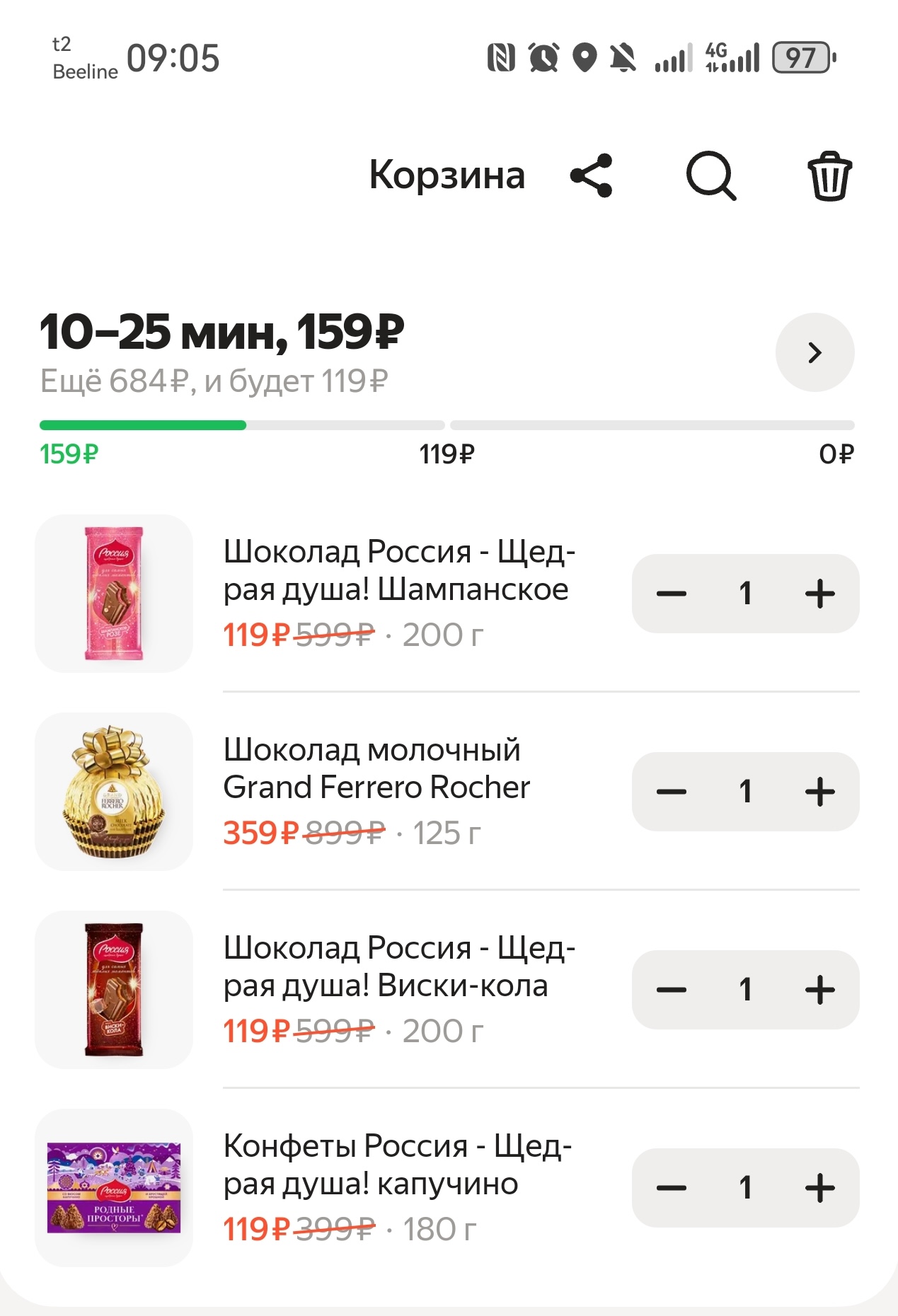
Task: Open Grand Ferrero Rocher product image
Action: pyautogui.click(x=114, y=792)
